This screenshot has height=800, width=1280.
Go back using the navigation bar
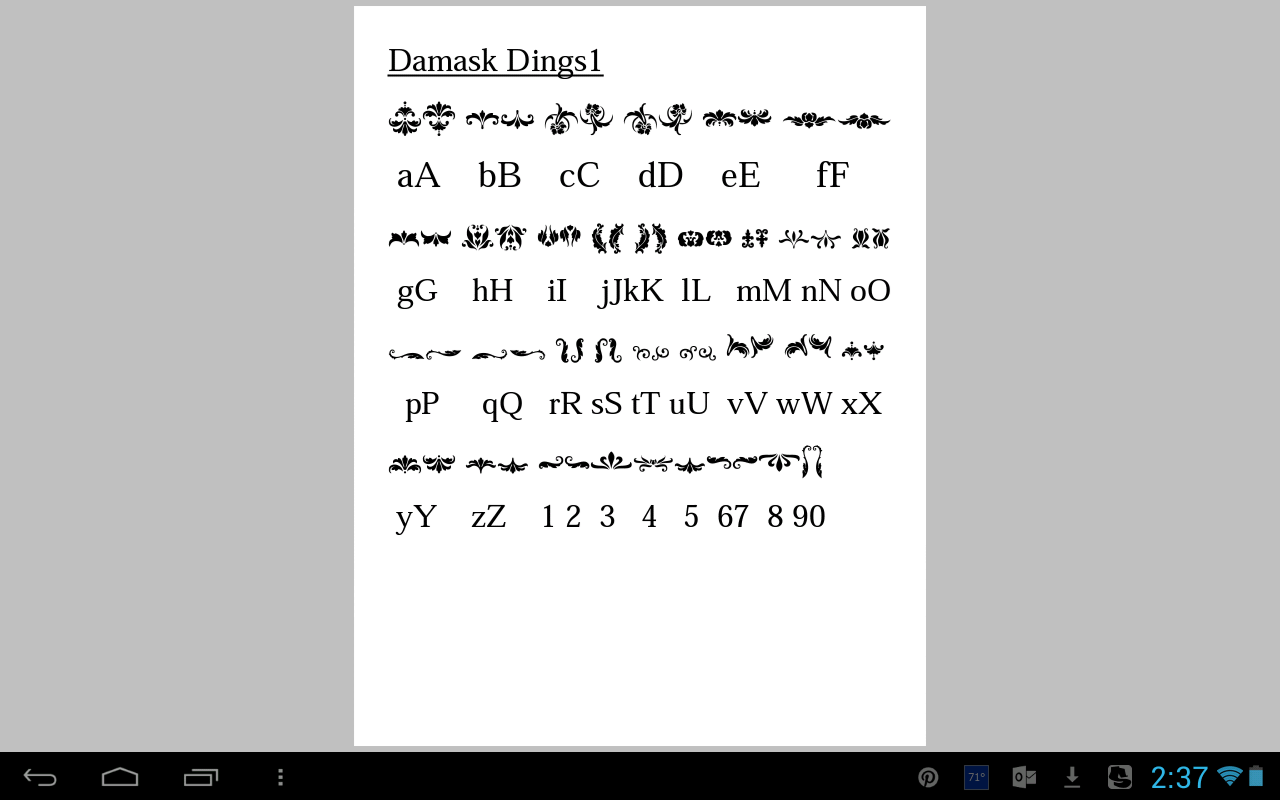[x=40, y=777]
